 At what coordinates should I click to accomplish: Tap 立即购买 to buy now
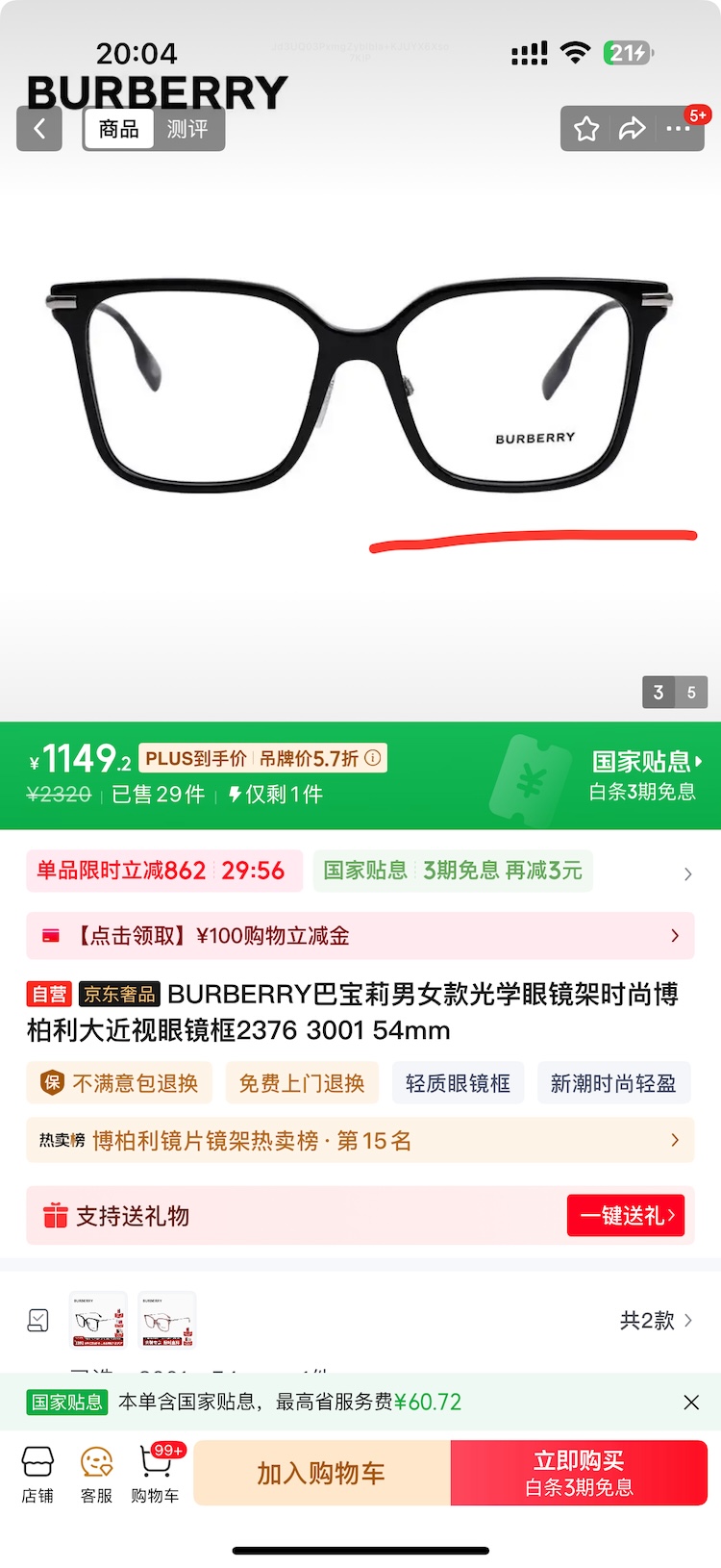pos(579,1473)
